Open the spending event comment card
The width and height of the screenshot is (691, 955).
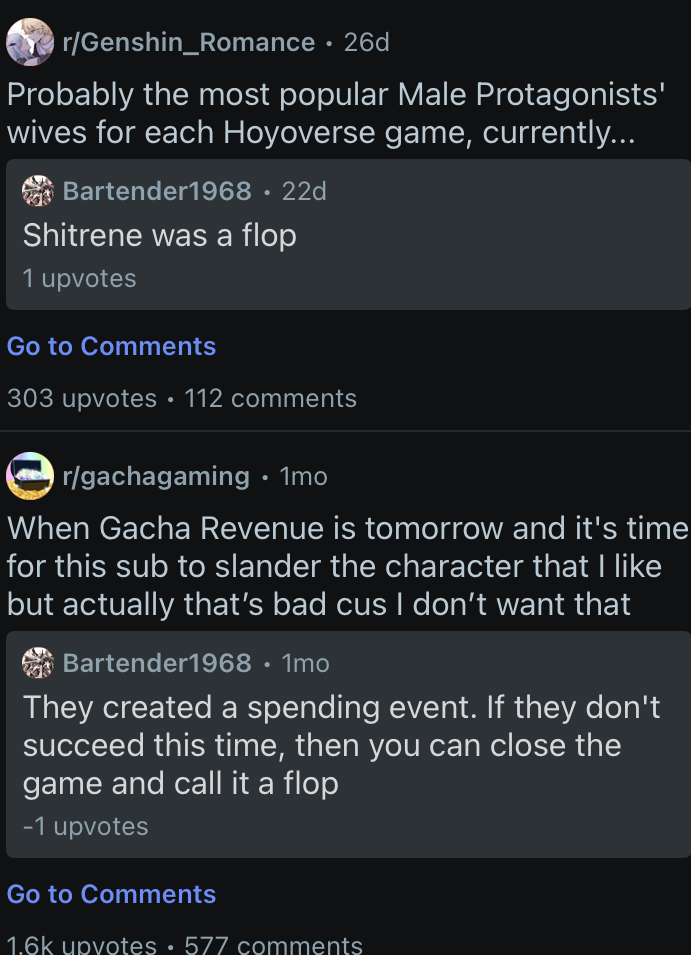coord(348,744)
